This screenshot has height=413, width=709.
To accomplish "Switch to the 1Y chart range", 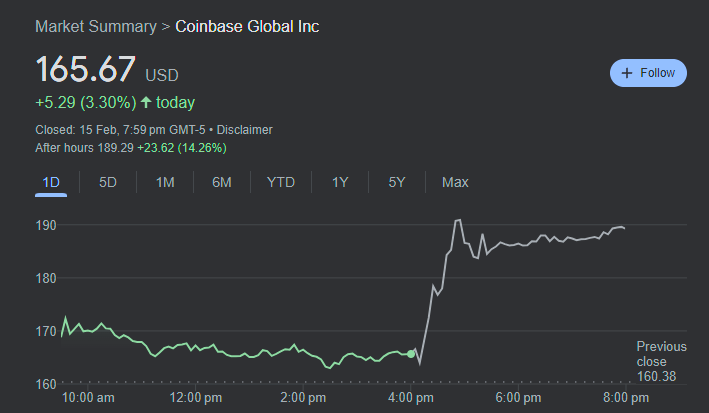I will click(340, 182).
